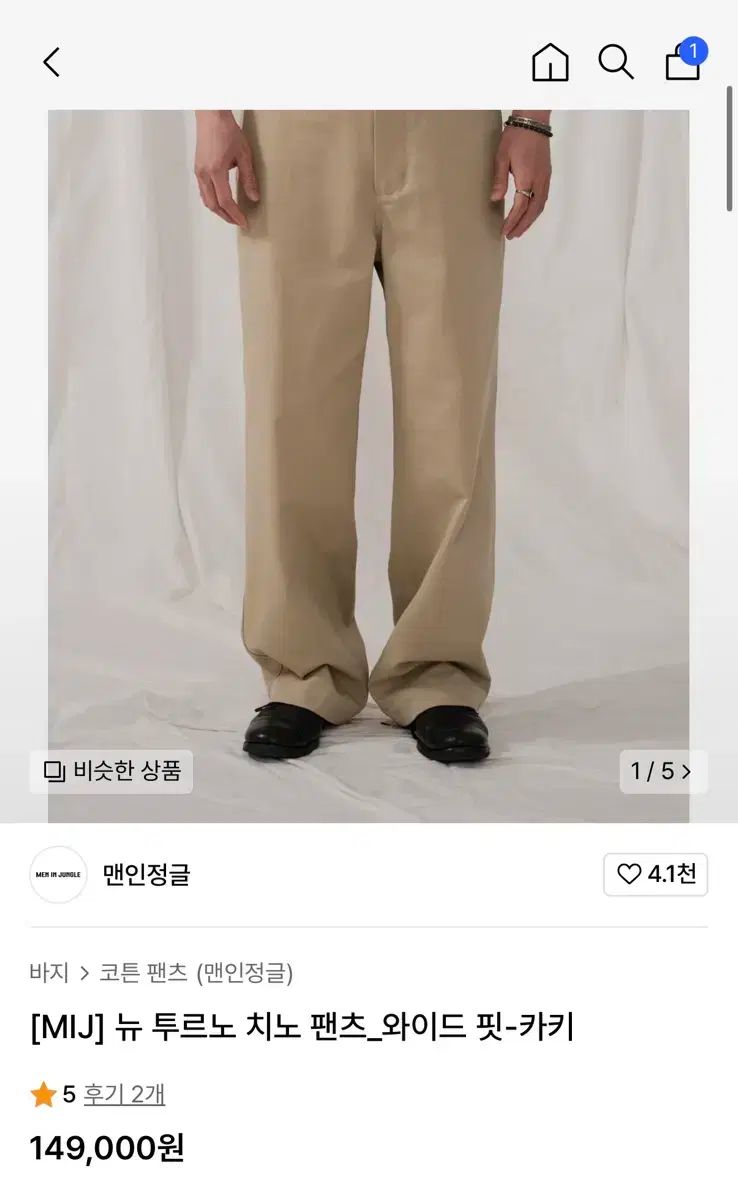Open the home icon
738x1200 pixels.
[x=550, y=63]
